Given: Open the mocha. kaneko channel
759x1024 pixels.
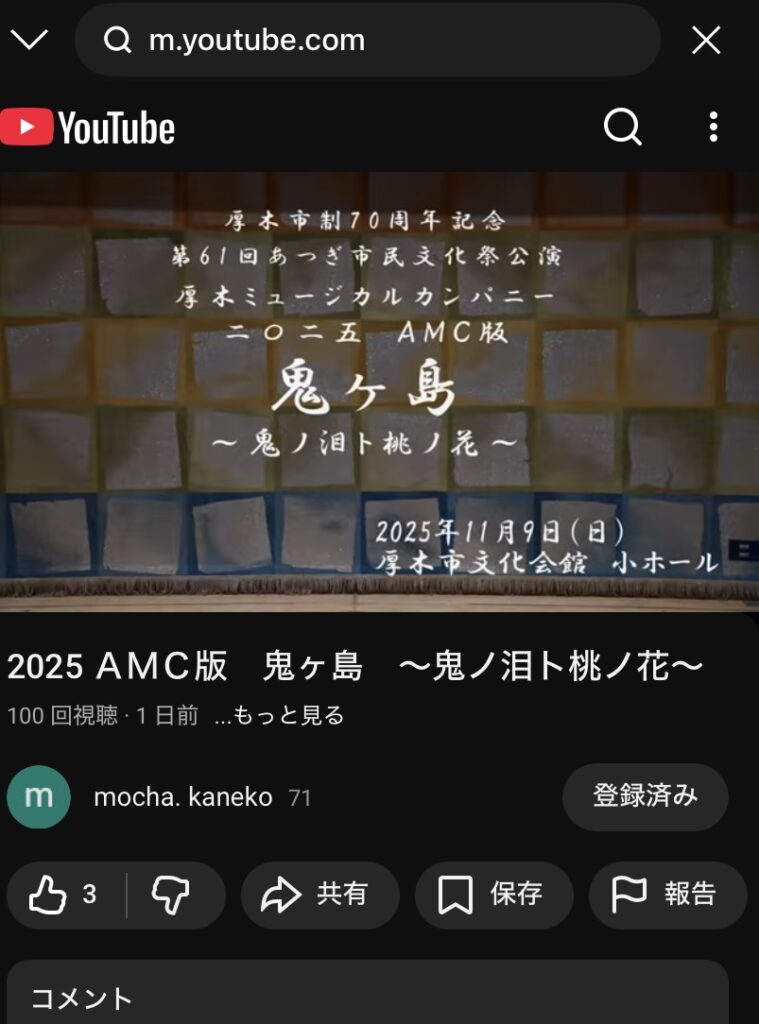Looking at the screenshot, I should pyautogui.click(x=182, y=797).
